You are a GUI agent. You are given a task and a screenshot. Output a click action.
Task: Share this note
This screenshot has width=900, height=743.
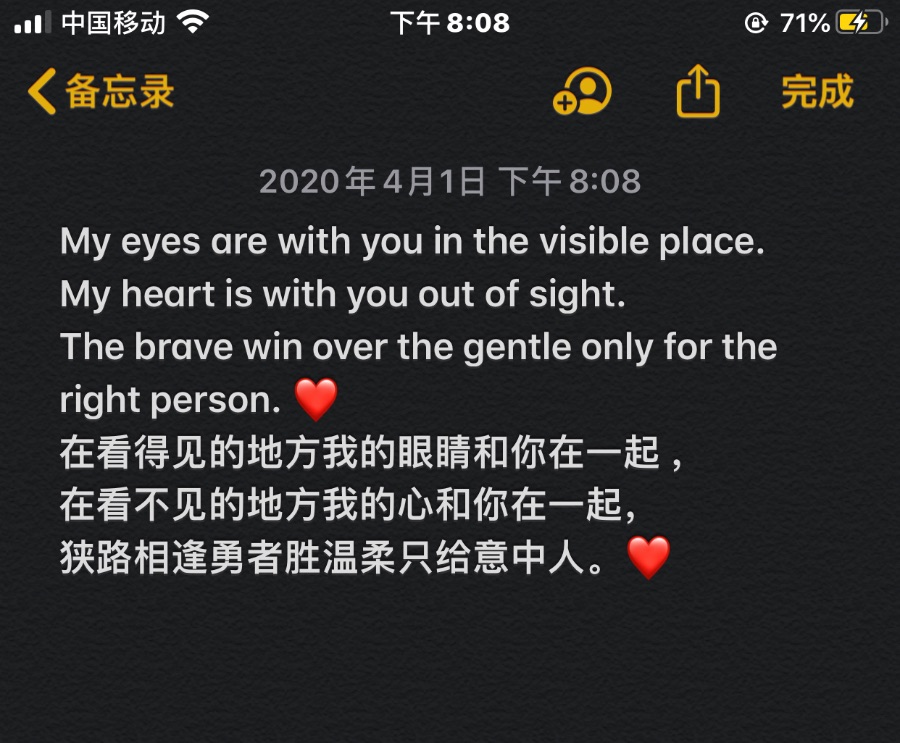tap(698, 92)
